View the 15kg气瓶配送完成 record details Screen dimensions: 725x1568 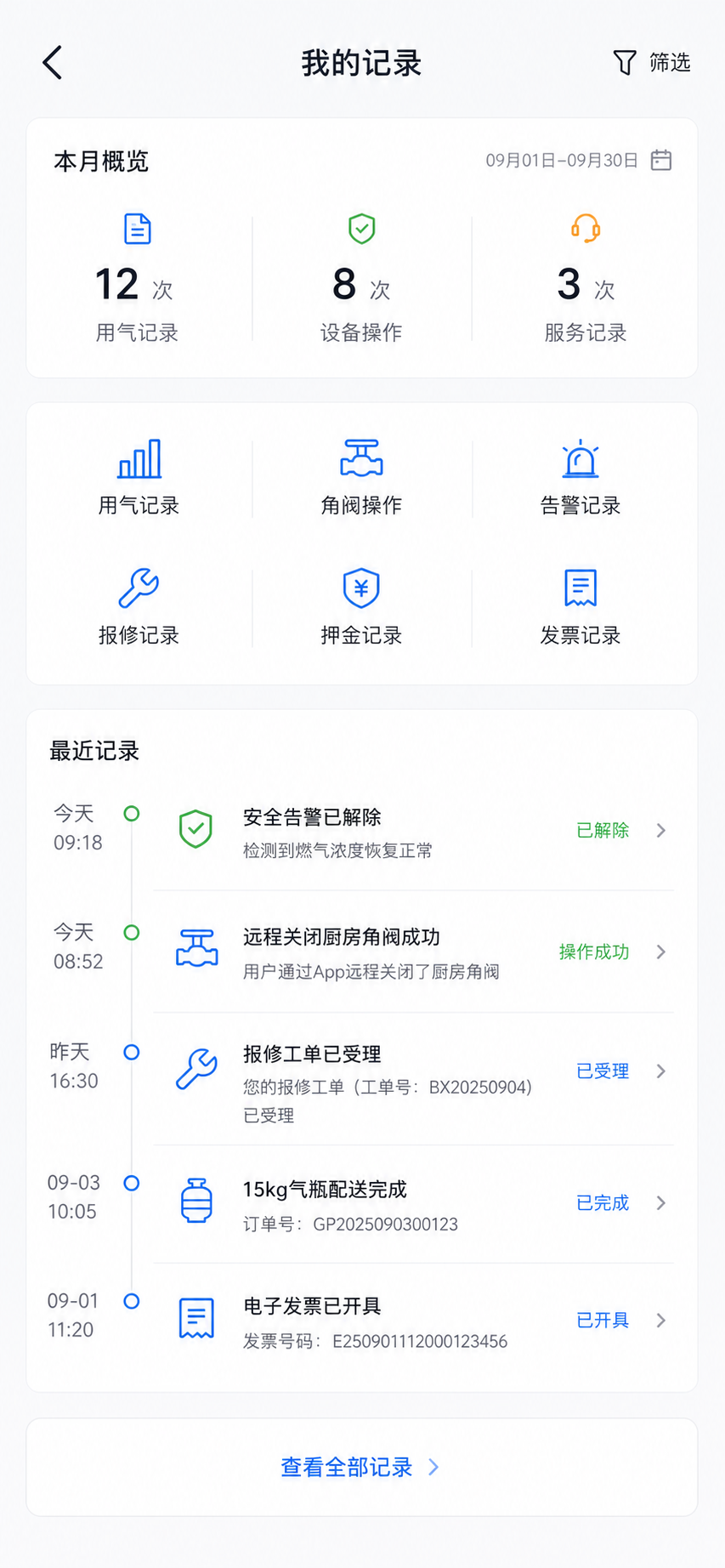414,1203
